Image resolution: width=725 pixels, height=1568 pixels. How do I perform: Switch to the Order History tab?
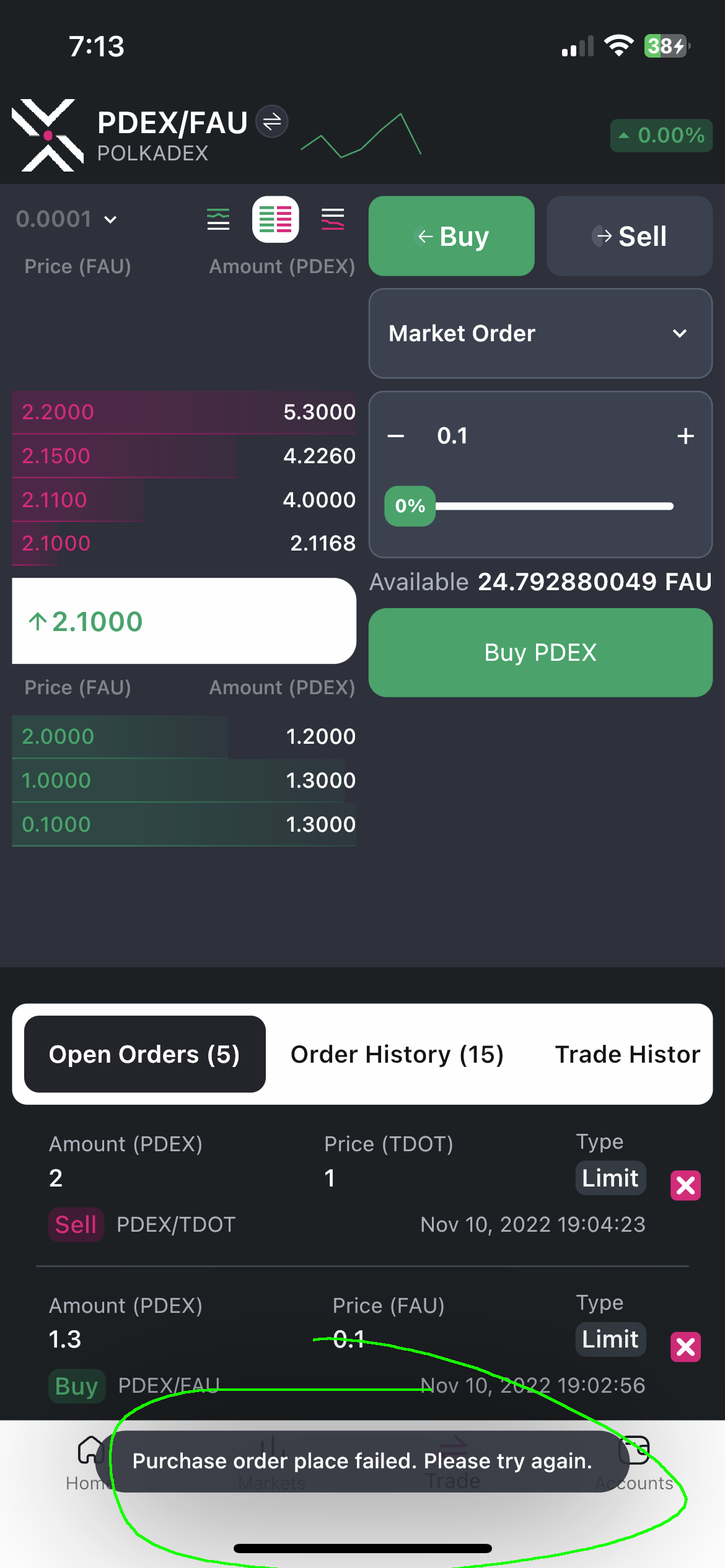coord(397,1053)
